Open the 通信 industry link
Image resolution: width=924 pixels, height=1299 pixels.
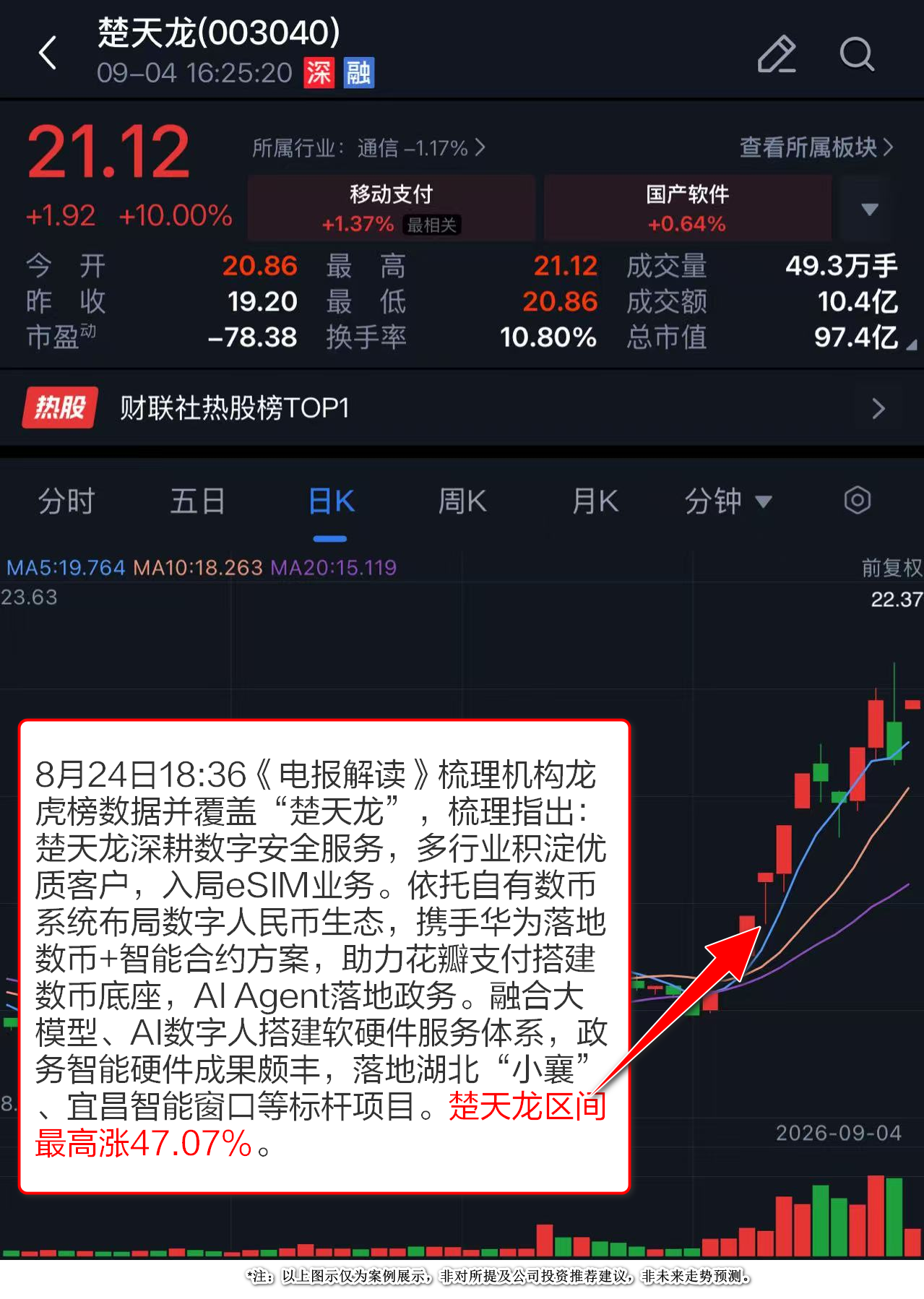[368, 148]
